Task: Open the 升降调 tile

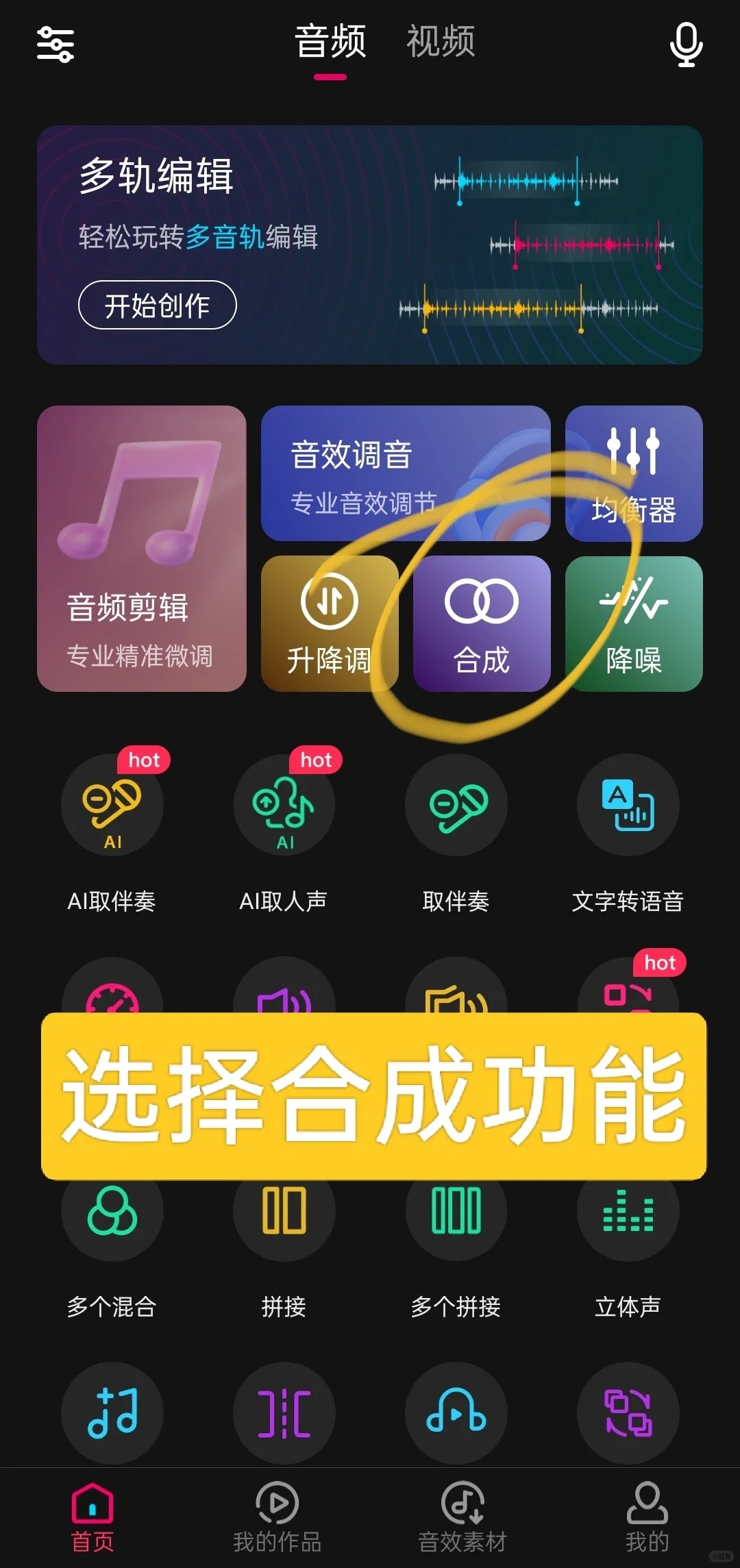Action: (x=330, y=623)
